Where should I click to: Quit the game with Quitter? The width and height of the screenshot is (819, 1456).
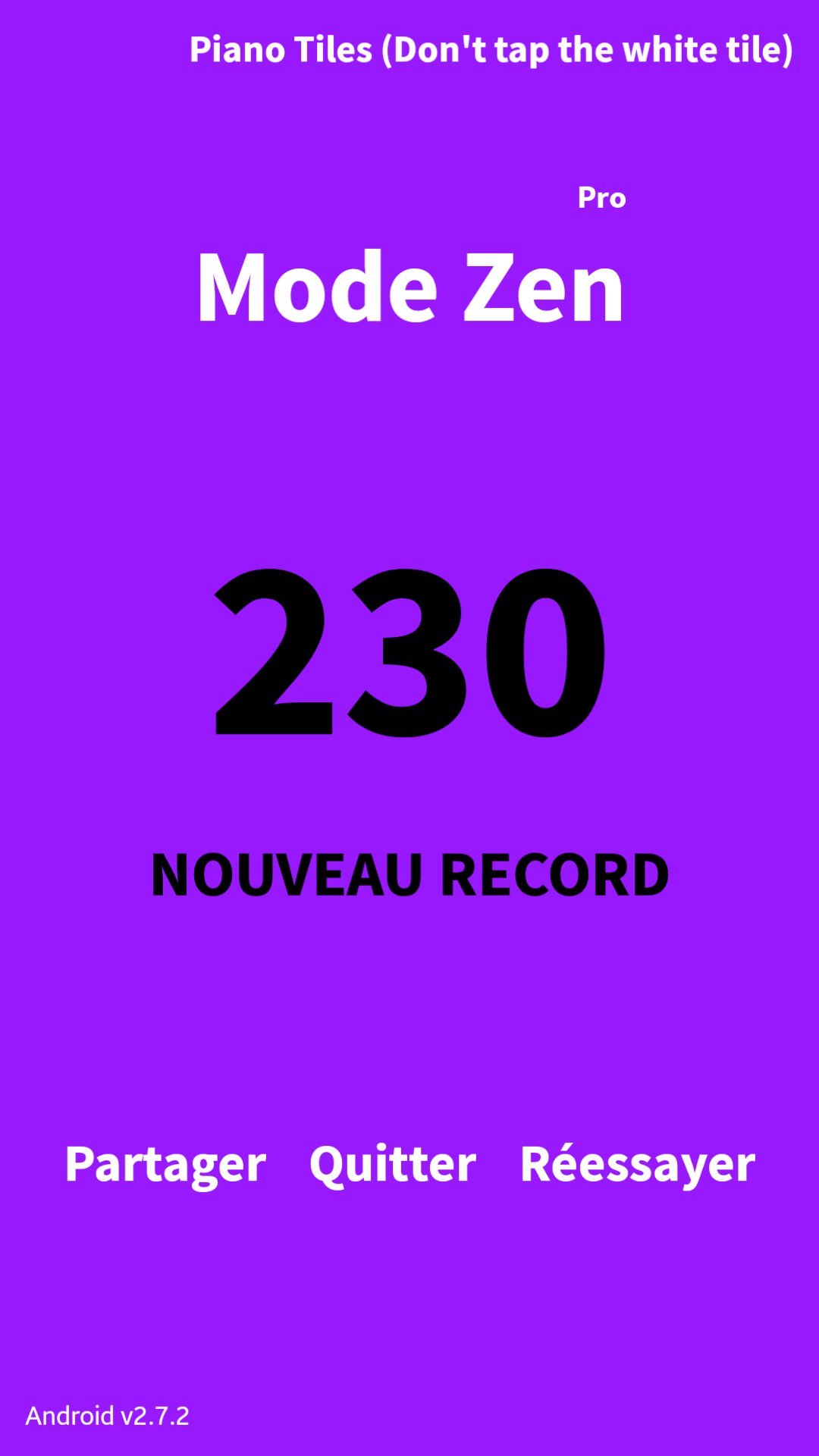[393, 1164]
